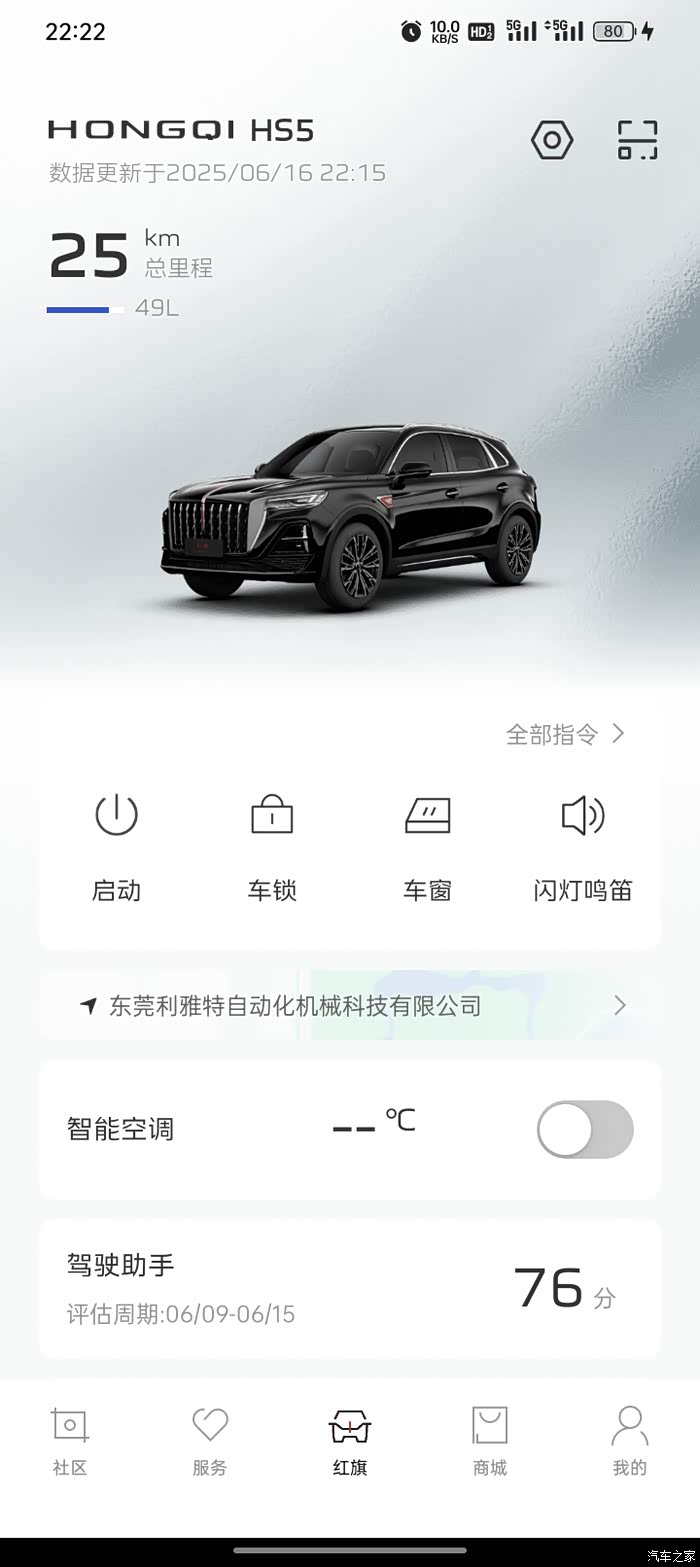Screen dimensions: 700x1567
Task: Open vehicle location 东莞利雅特自动化机械科技有限公司
Action: pos(350,1005)
